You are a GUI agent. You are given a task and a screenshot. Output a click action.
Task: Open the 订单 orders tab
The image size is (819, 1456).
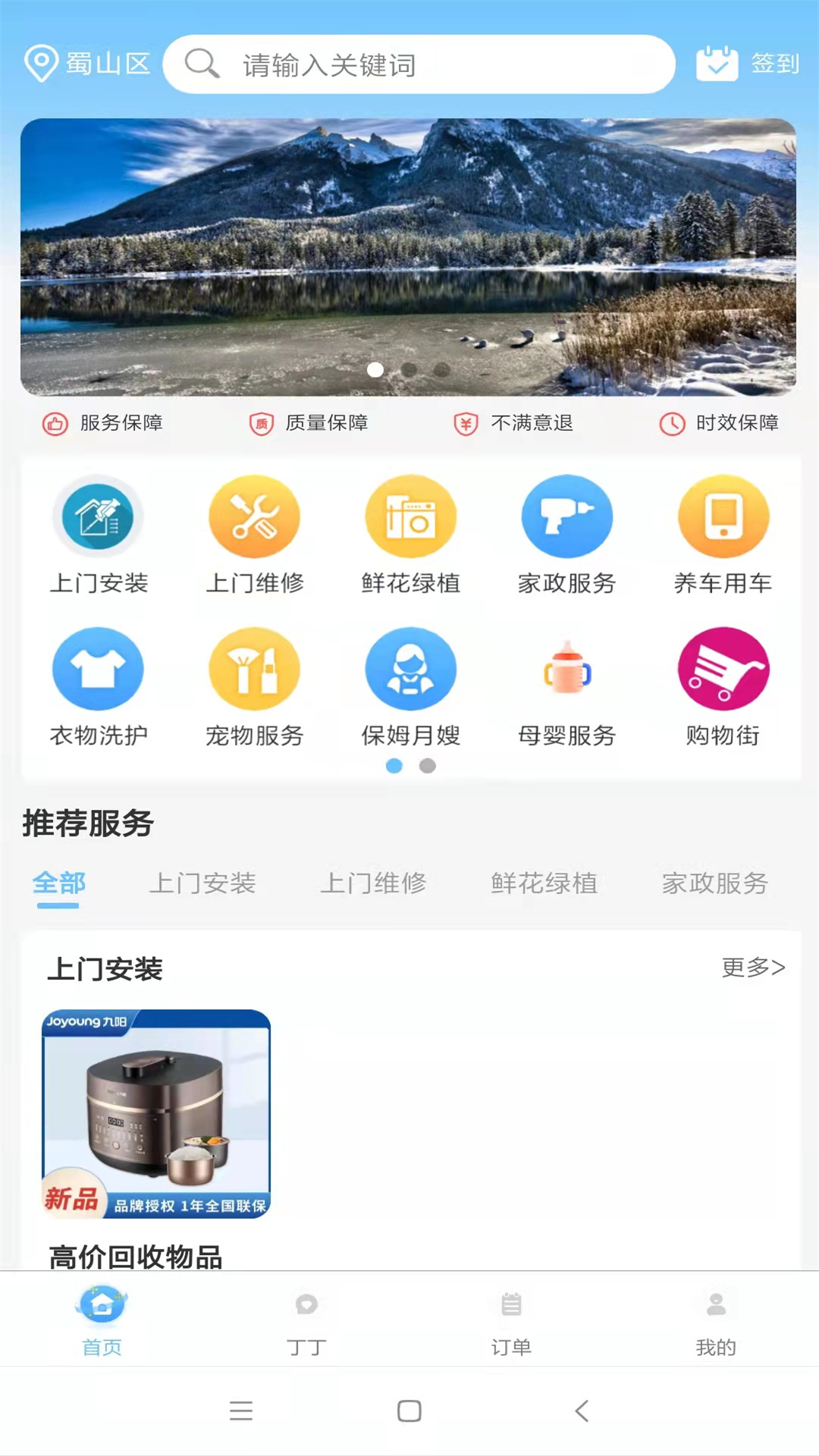pyautogui.click(x=511, y=1323)
